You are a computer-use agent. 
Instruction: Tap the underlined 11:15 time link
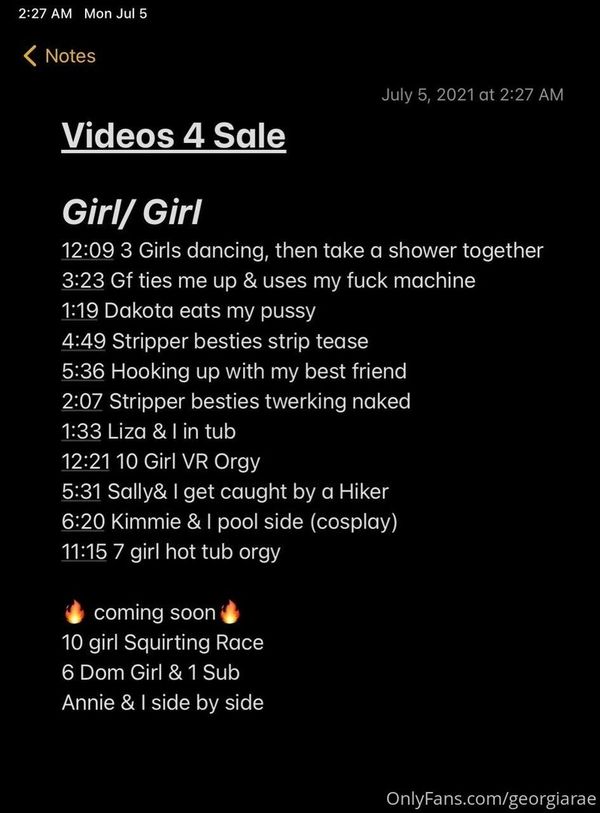click(84, 552)
